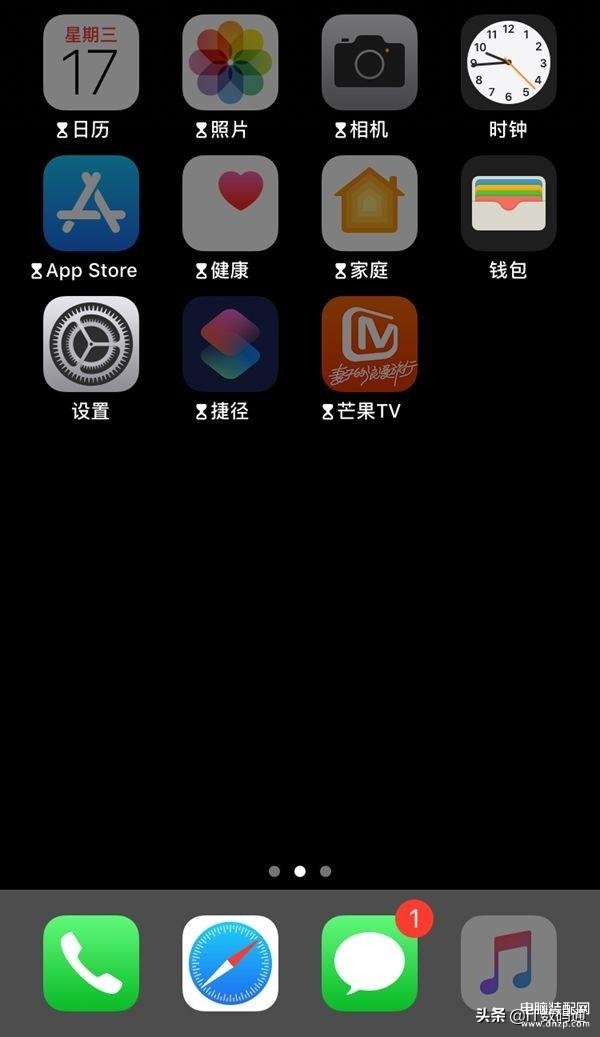Open the 时钟 clock app
The height and width of the screenshot is (1037, 600).
[508, 62]
